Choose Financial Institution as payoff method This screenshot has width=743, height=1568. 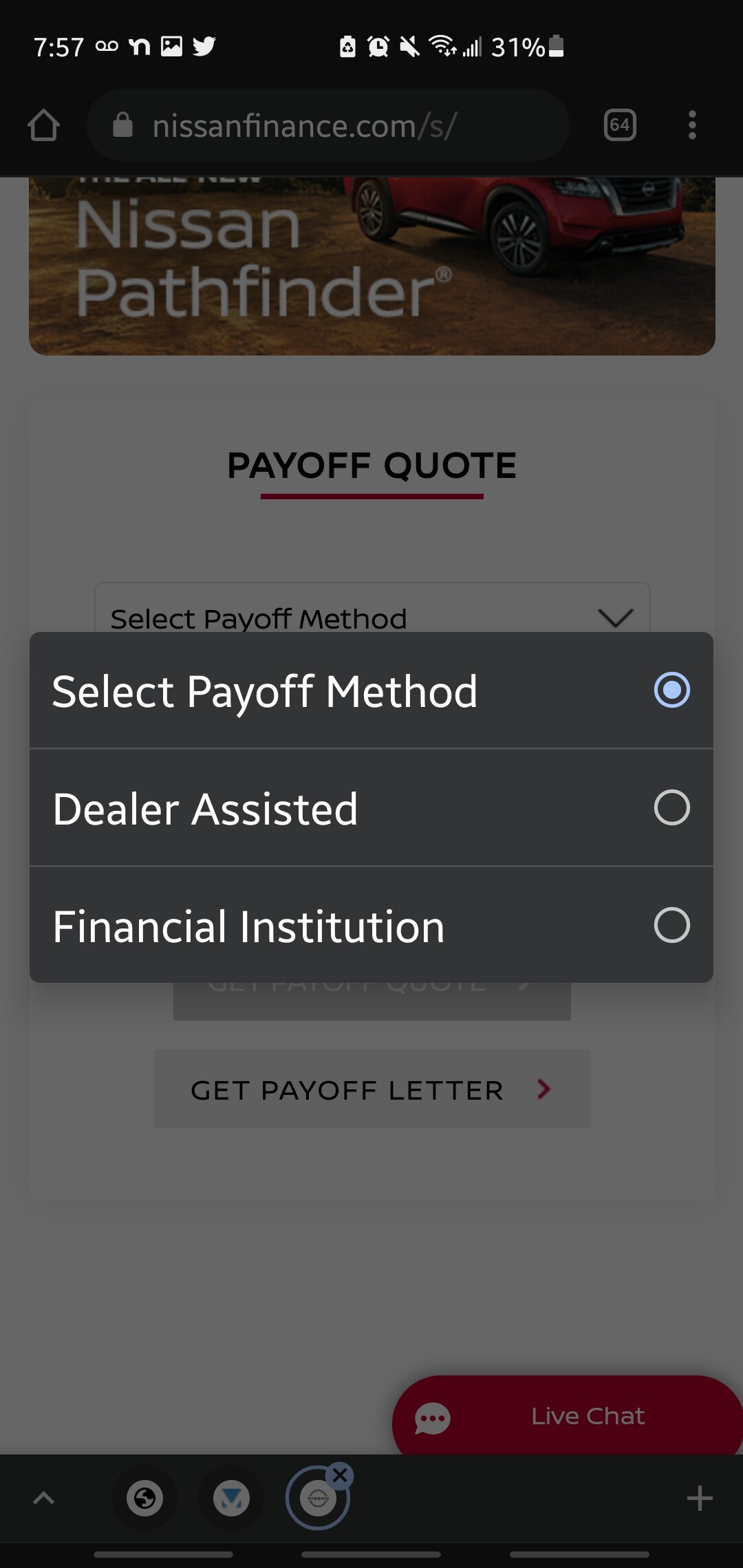371,925
